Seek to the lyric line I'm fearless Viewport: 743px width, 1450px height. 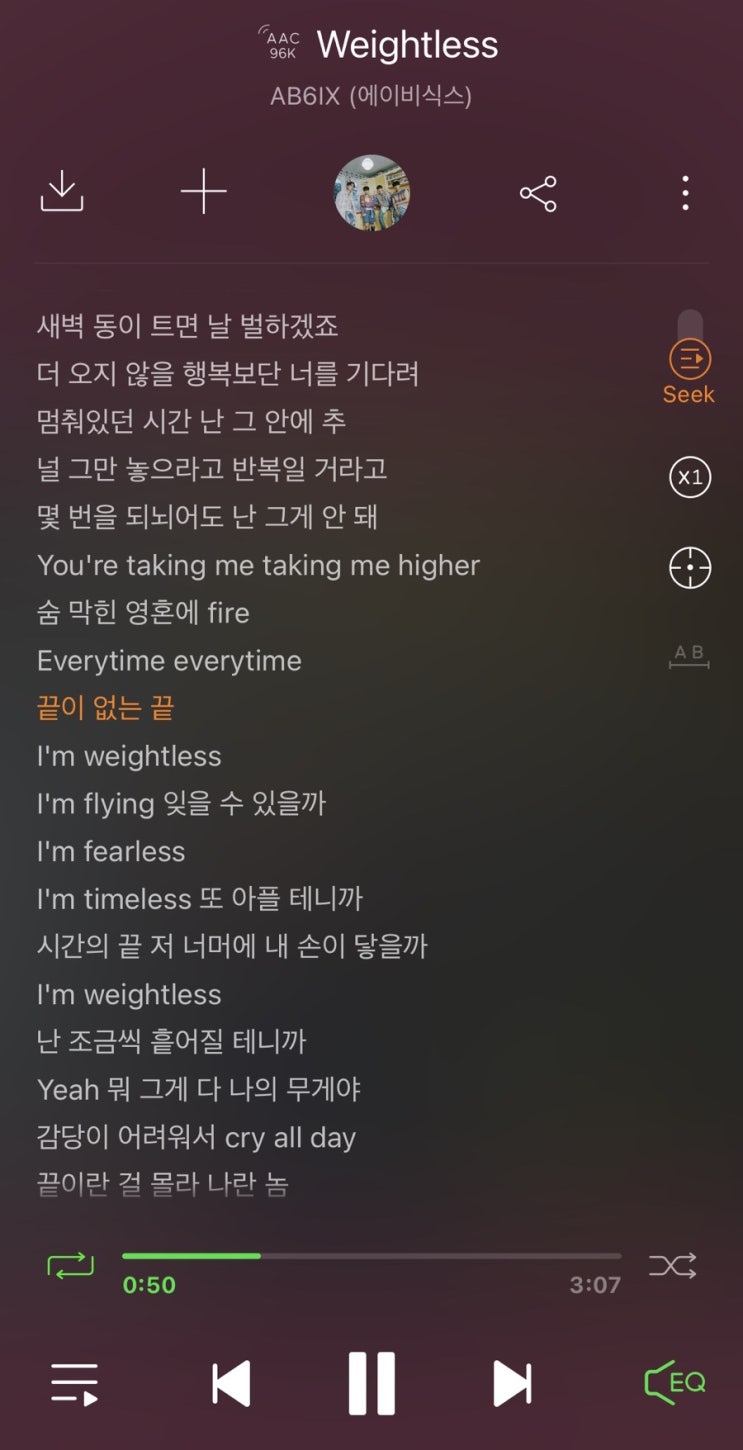coord(111,851)
